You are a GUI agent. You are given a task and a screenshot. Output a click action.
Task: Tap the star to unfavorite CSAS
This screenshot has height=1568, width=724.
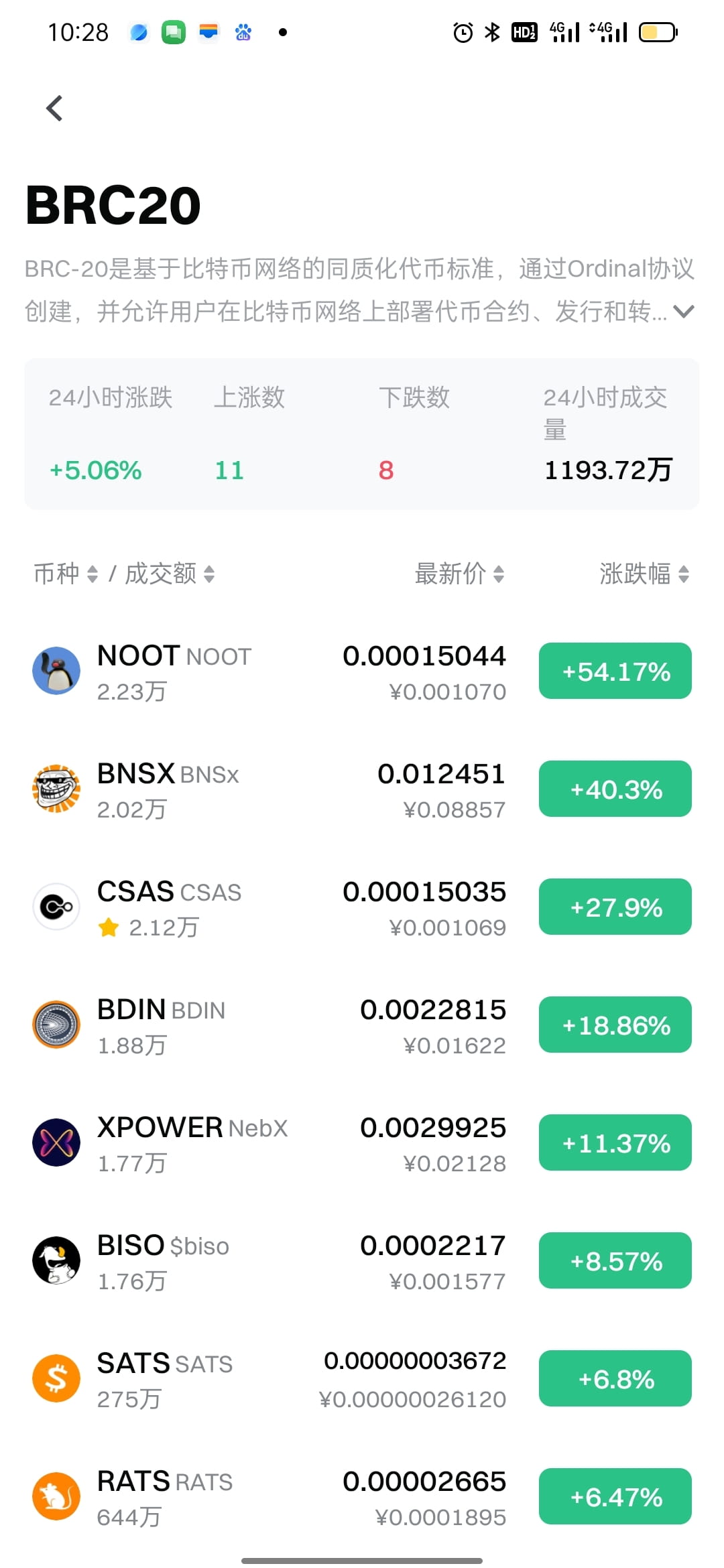coord(109,928)
